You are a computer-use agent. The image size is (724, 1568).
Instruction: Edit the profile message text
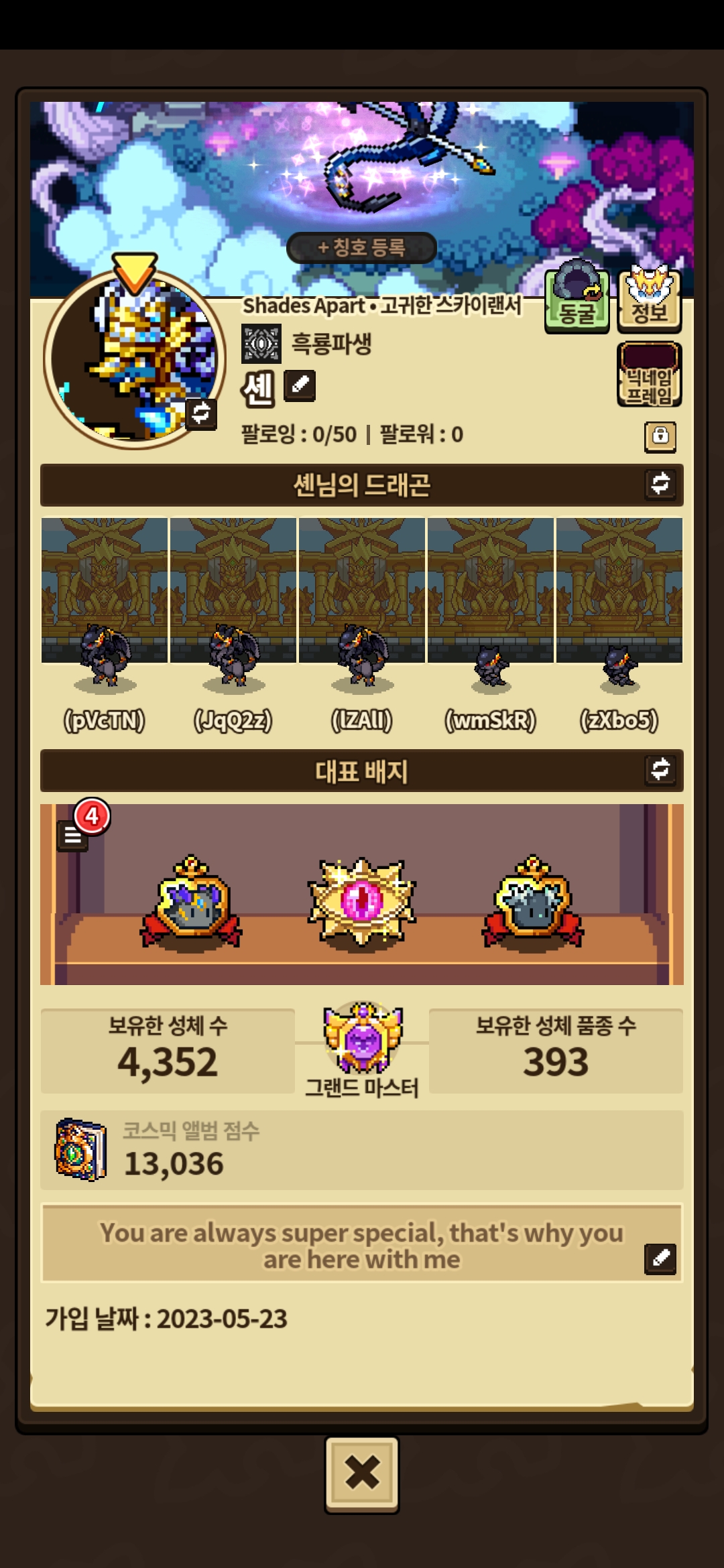tap(660, 1258)
